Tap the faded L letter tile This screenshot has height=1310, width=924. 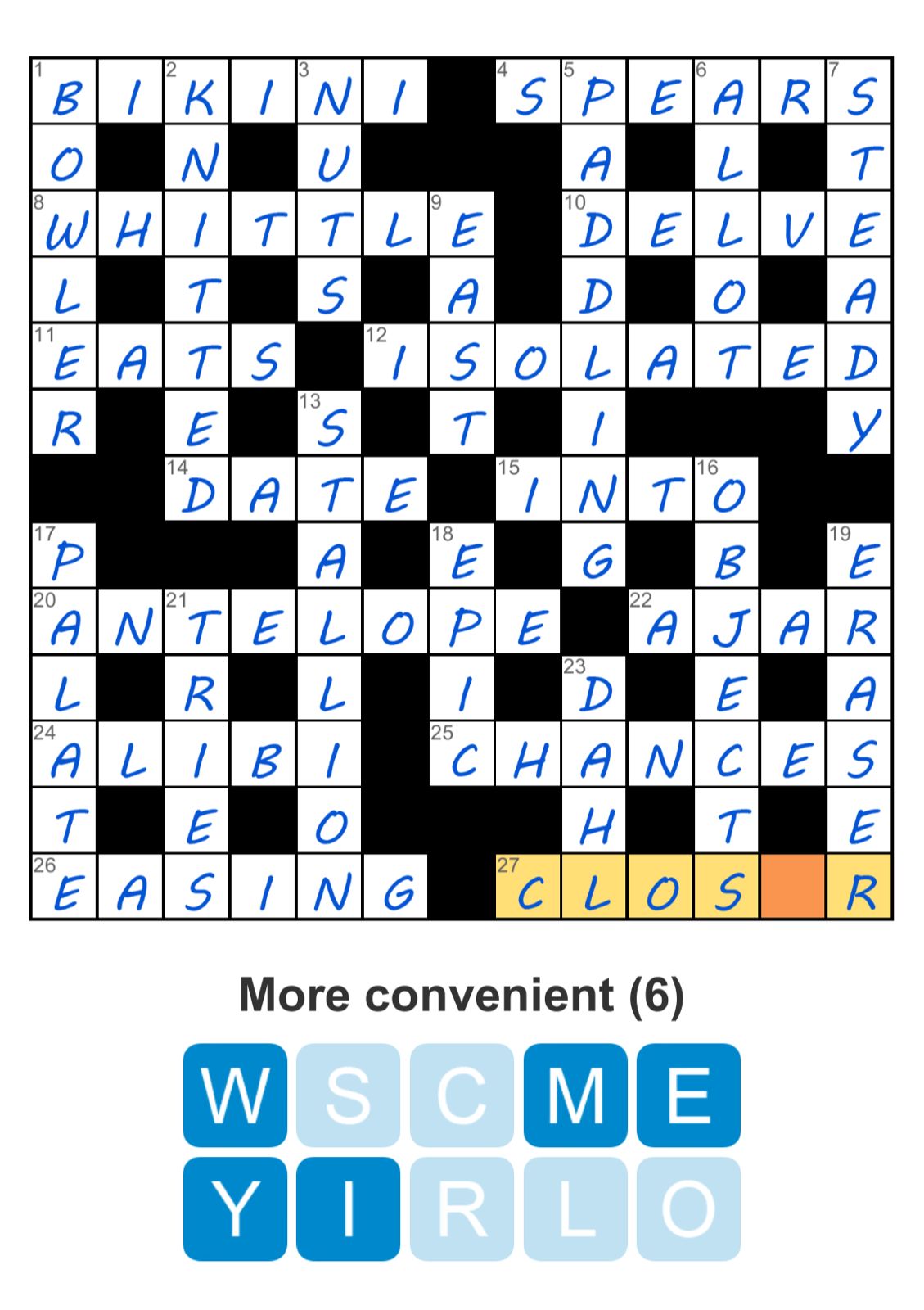[x=575, y=1208]
